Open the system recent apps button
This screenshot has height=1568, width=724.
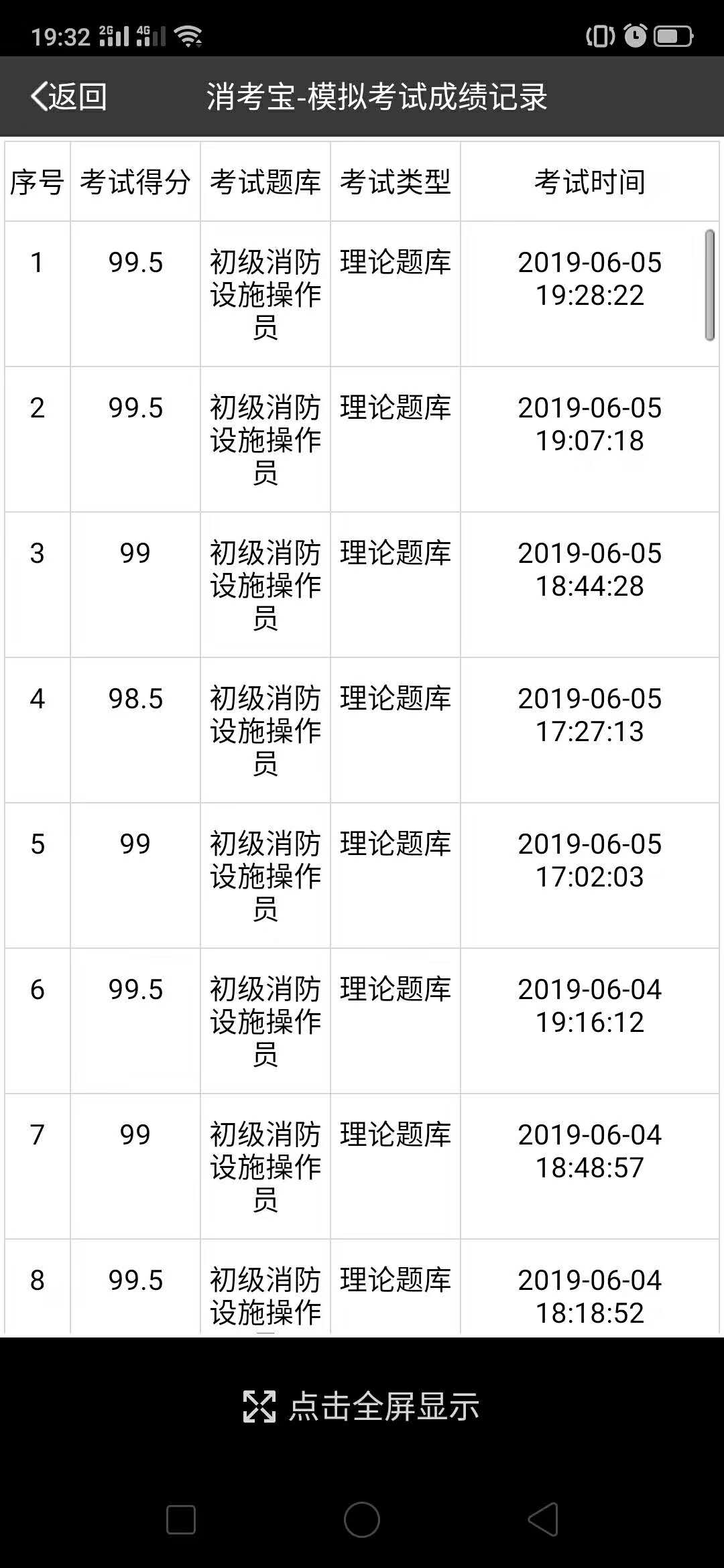pyautogui.click(x=180, y=1519)
